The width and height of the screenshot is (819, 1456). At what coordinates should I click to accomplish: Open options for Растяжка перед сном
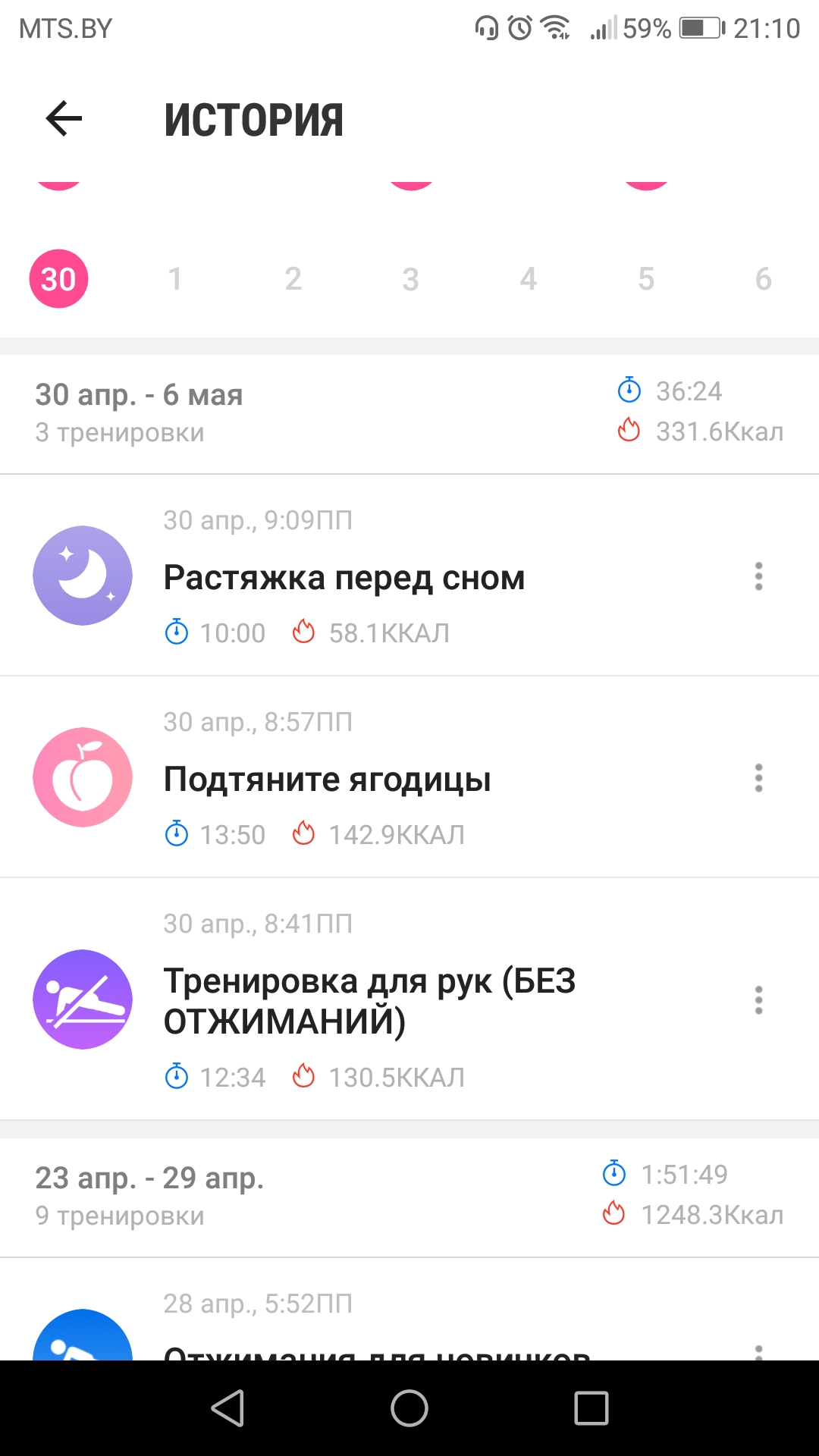758,576
